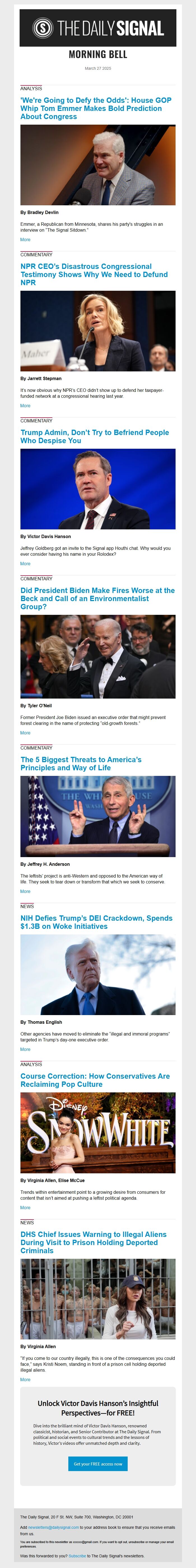
Task: Open the Tom Emmer bold prediction article
Action: [x=95, y=108]
